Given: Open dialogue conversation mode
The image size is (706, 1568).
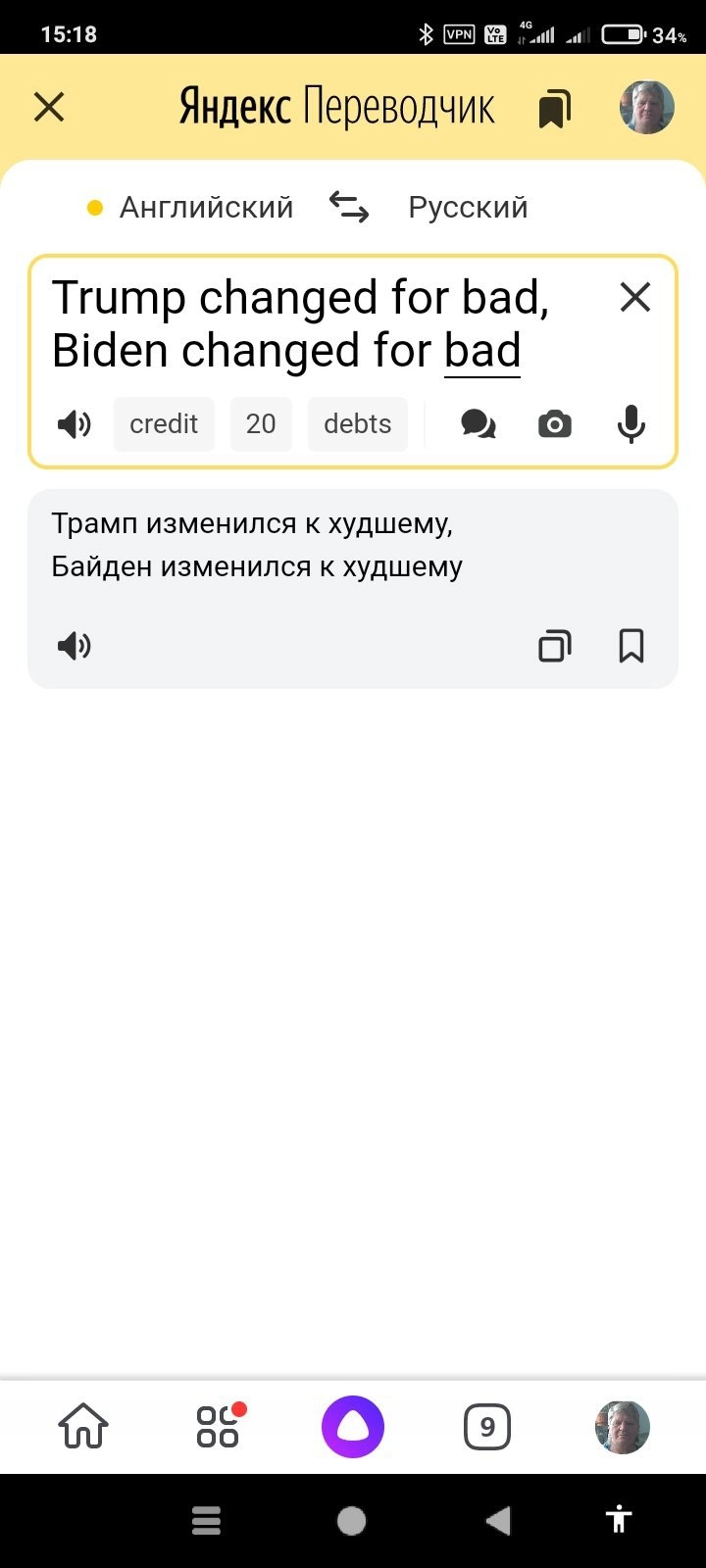Looking at the screenshot, I should tap(479, 424).
